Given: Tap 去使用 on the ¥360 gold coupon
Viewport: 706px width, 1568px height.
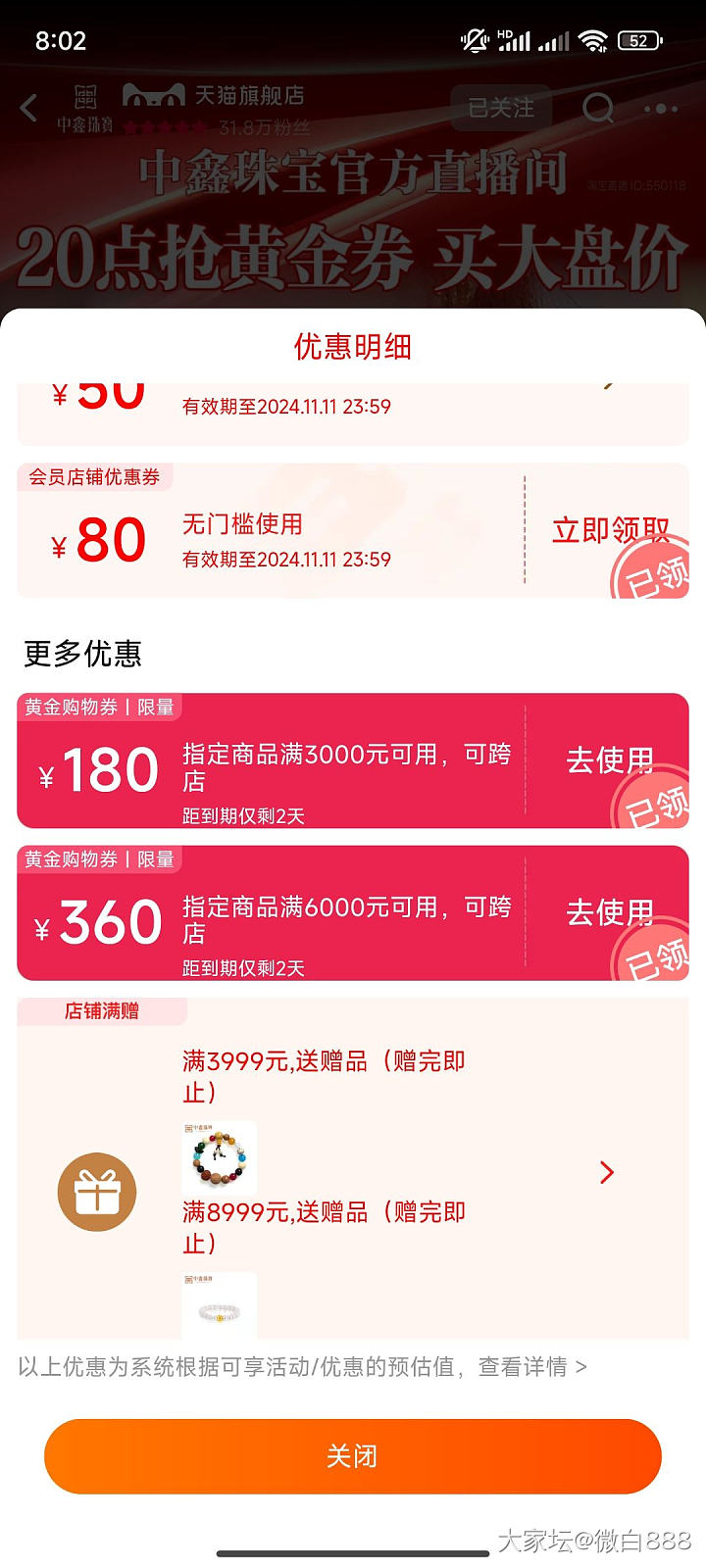Looking at the screenshot, I should [x=609, y=912].
